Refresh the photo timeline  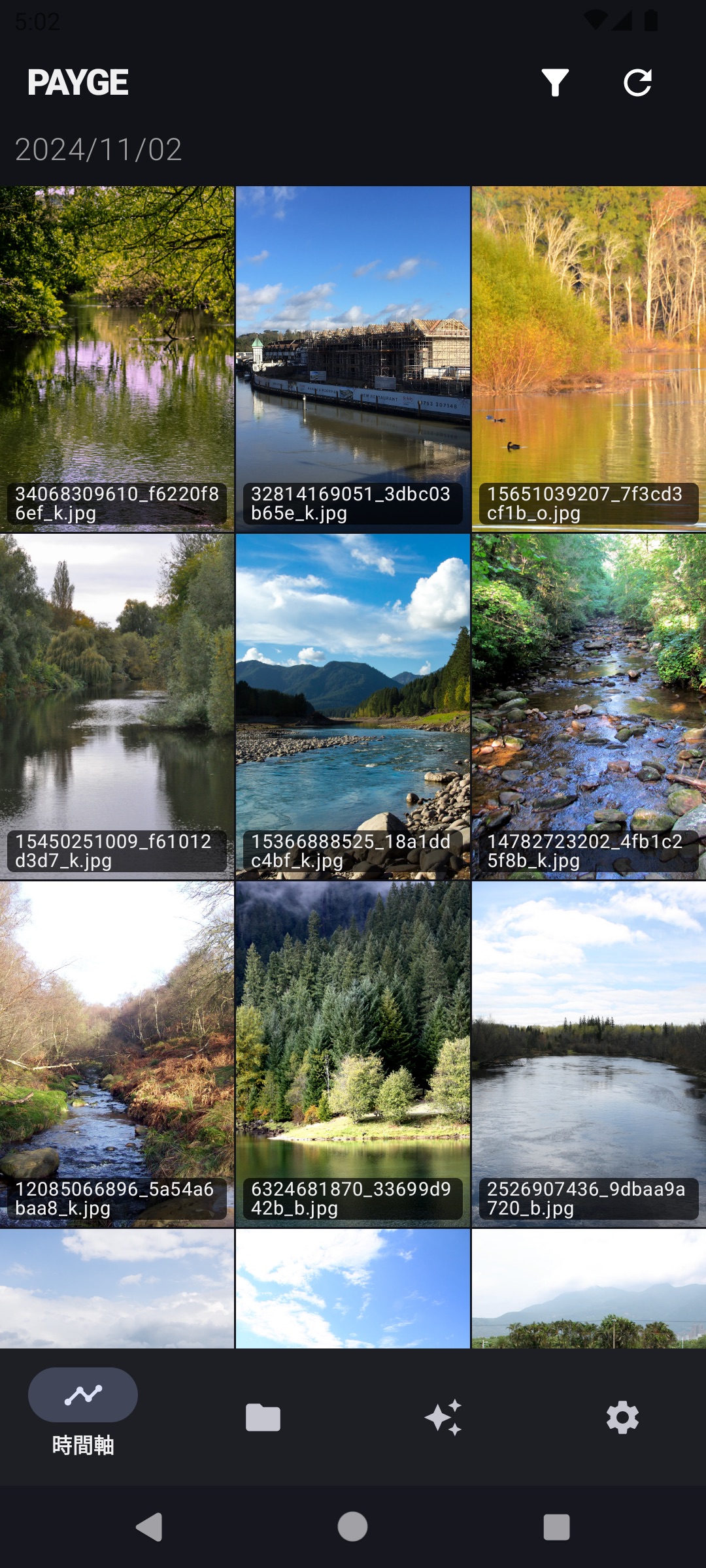coord(637,83)
